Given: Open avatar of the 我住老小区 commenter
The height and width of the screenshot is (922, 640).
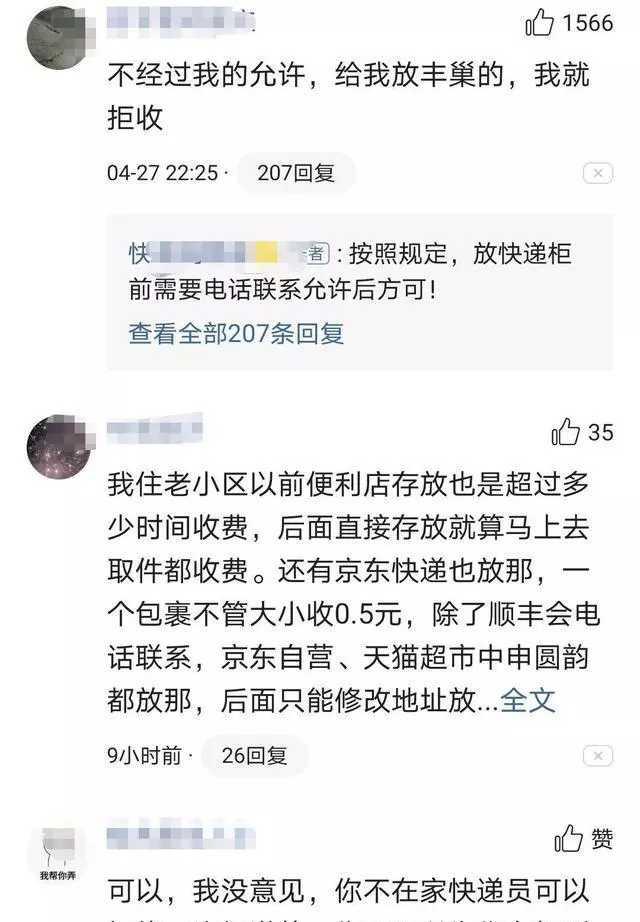Looking at the screenshot, I should (58, 448).
